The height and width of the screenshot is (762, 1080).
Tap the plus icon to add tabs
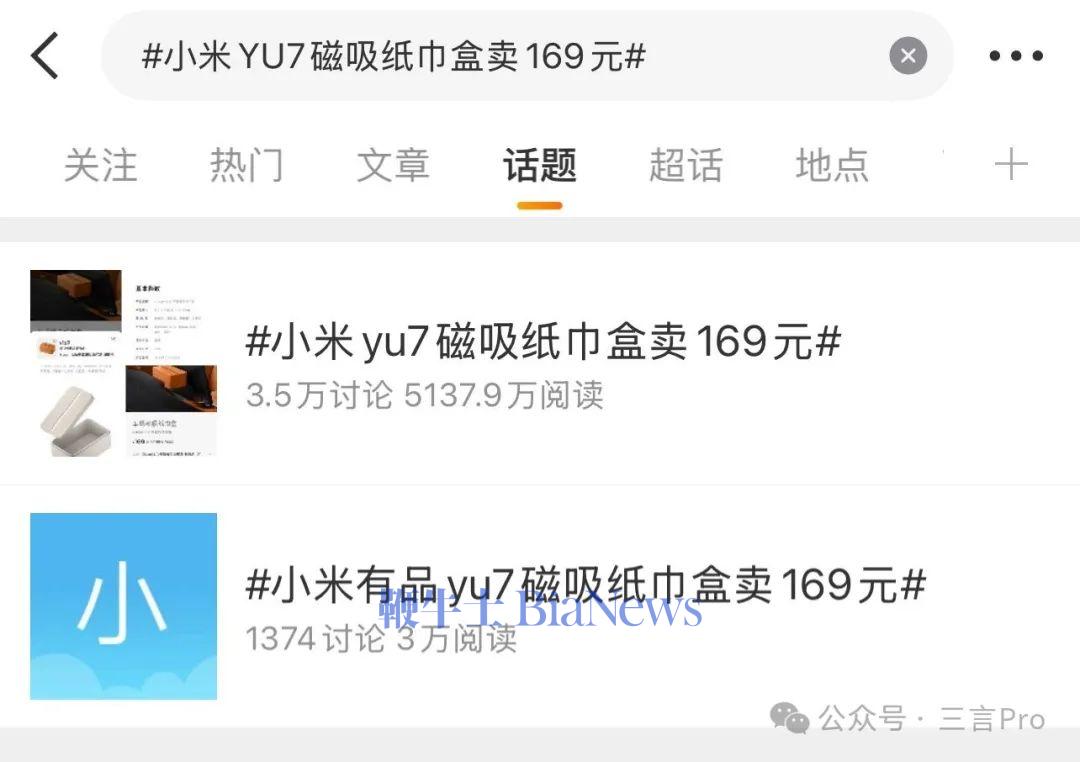pyautogui.click(x=1011, y=165)
